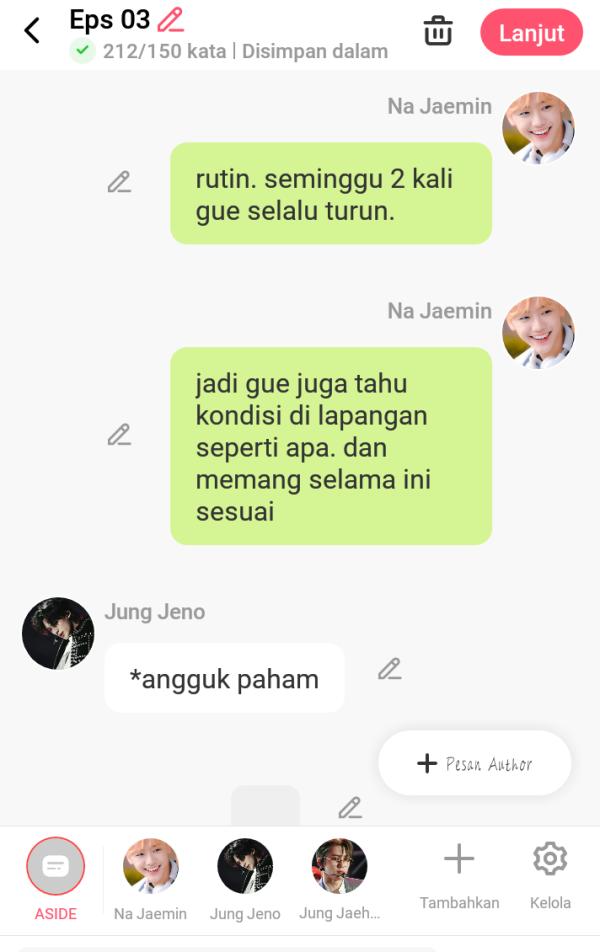Choose Jung Jaehyun as the speaking character
600x952 pixels.
coord(339,866)
